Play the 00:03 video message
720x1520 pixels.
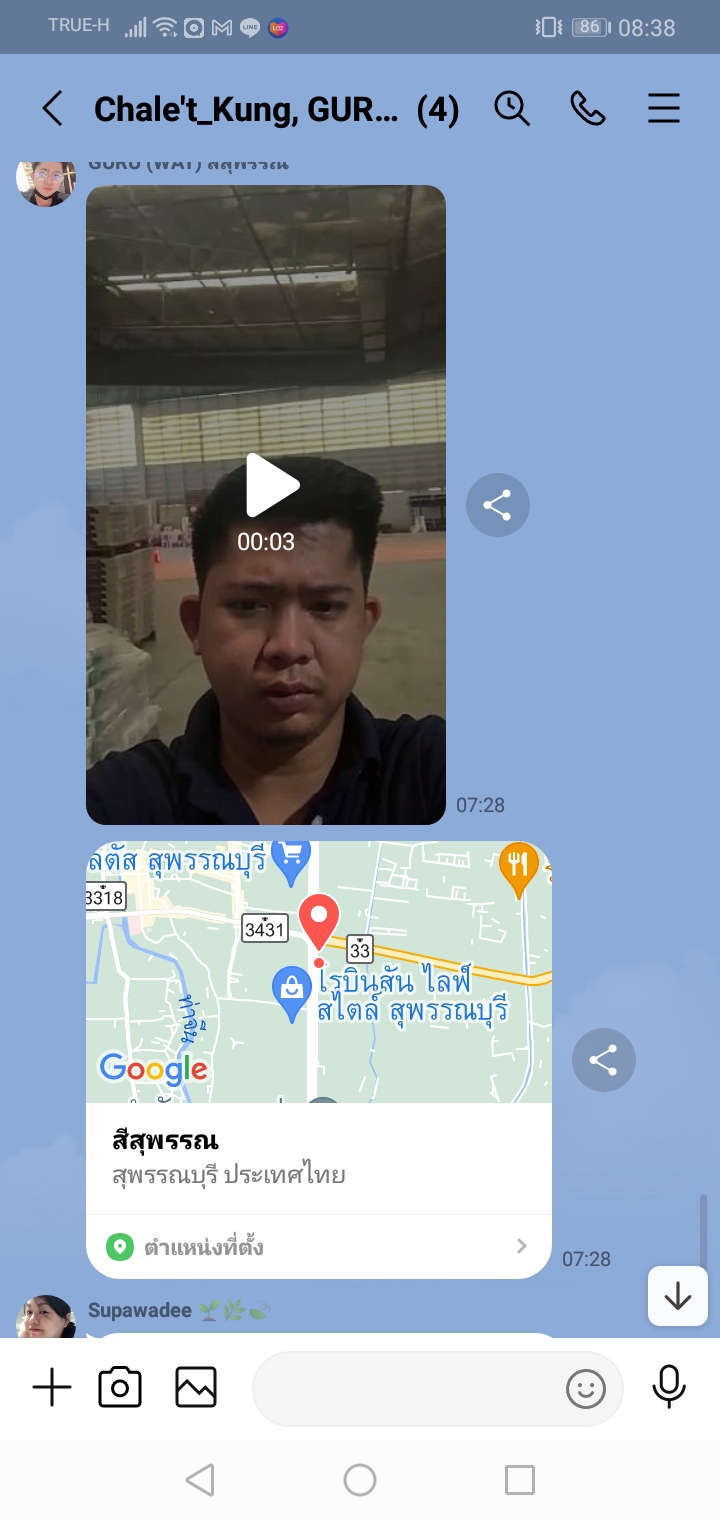270,486
